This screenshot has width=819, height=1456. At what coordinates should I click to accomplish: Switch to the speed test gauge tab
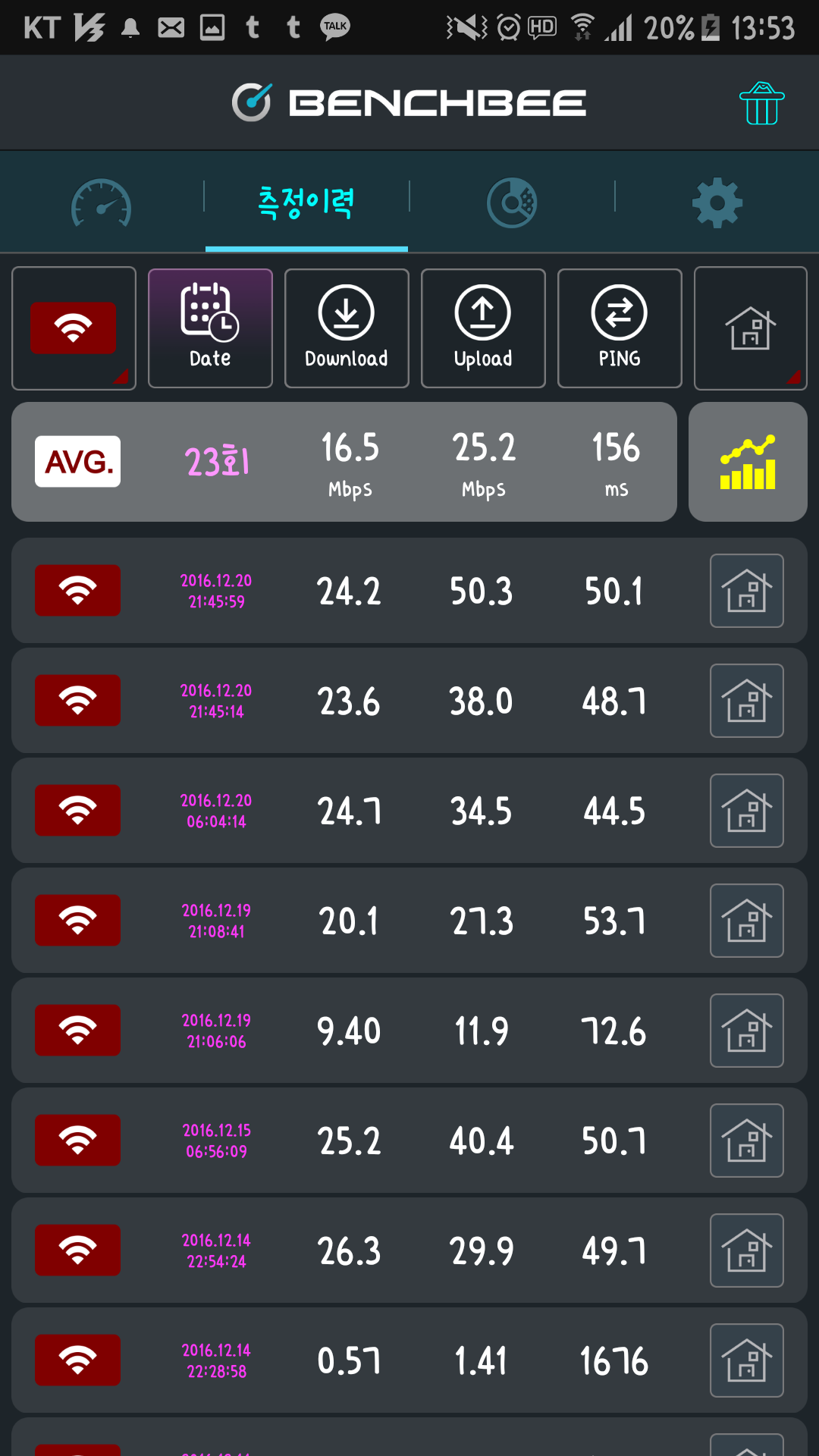click(101, 203)
